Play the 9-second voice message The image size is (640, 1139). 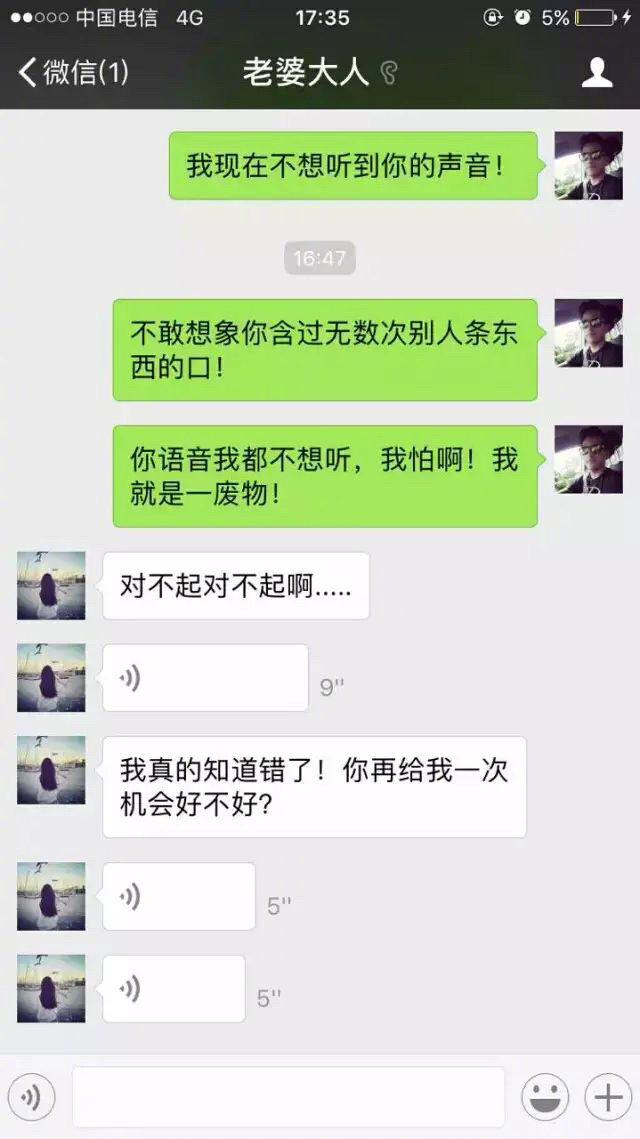[206, 678]
